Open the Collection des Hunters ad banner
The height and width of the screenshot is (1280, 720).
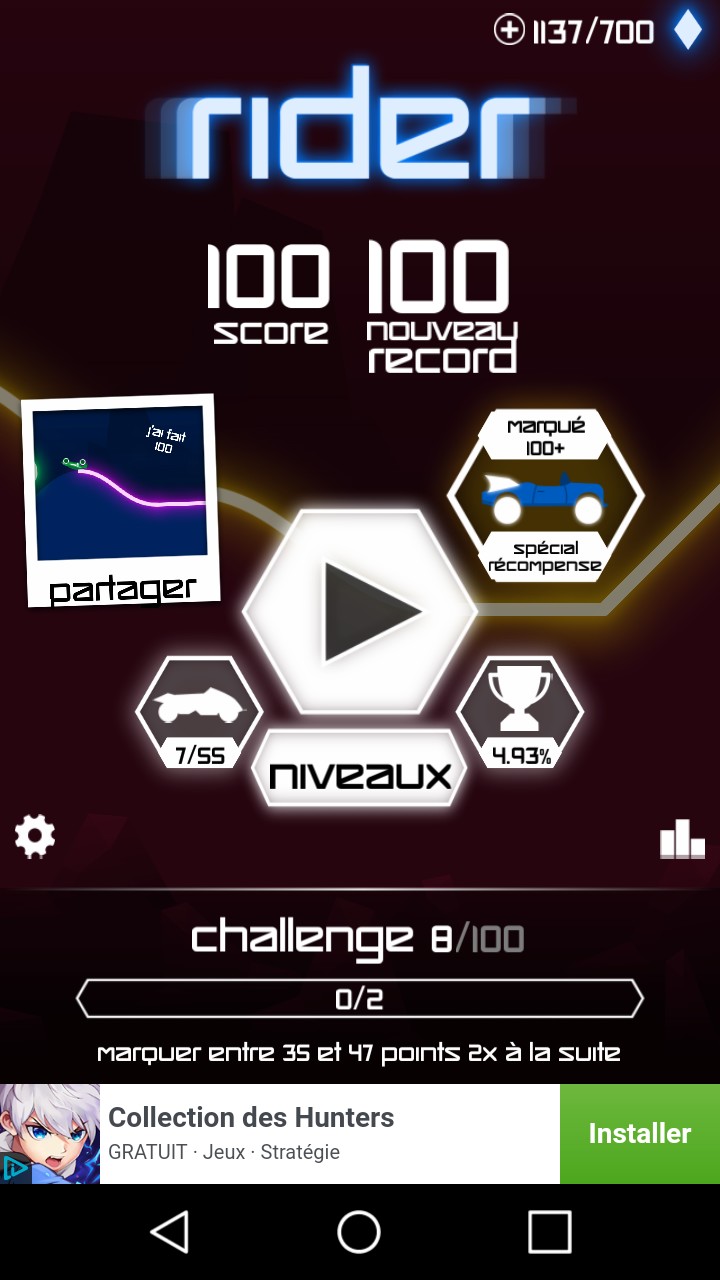(300, 1133)
